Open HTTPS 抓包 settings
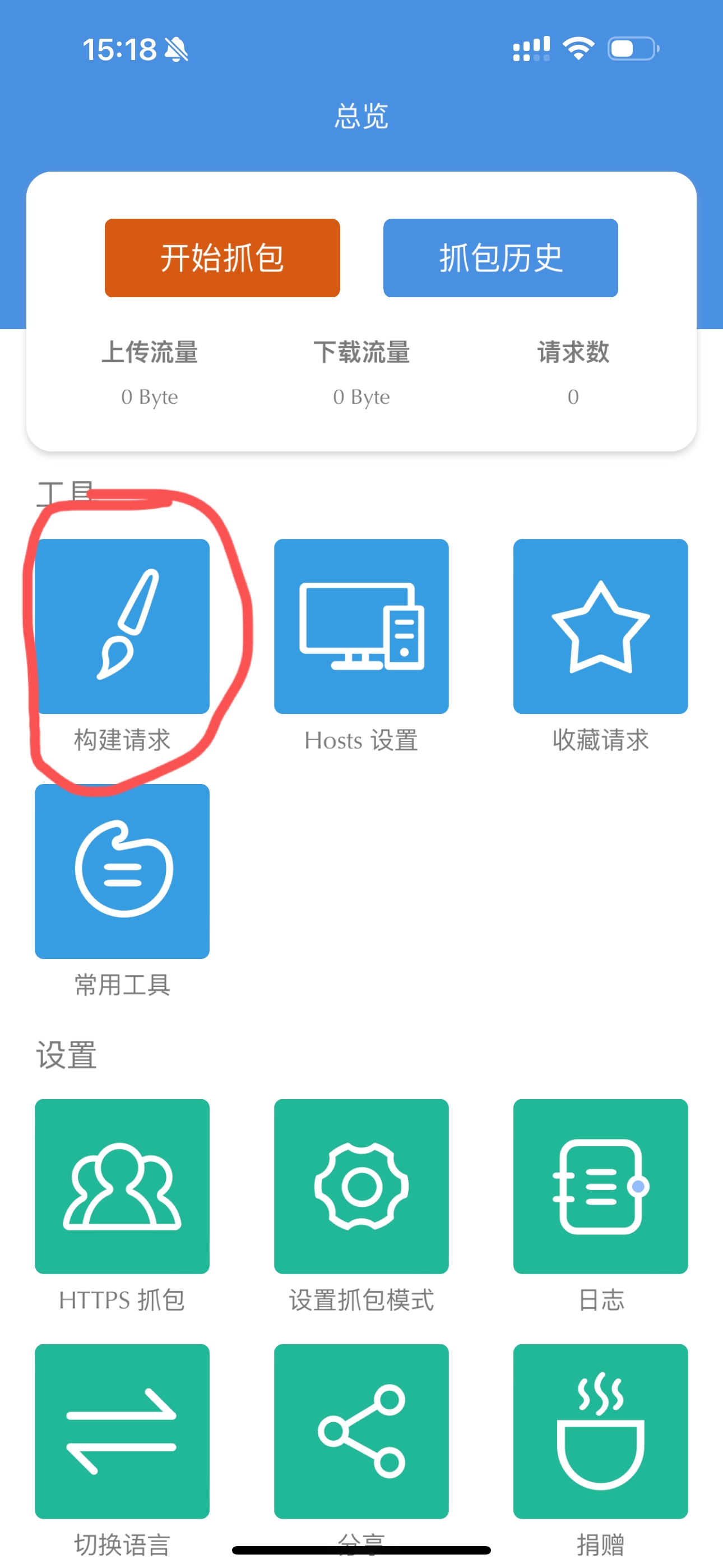 (x=122, y=1187)
